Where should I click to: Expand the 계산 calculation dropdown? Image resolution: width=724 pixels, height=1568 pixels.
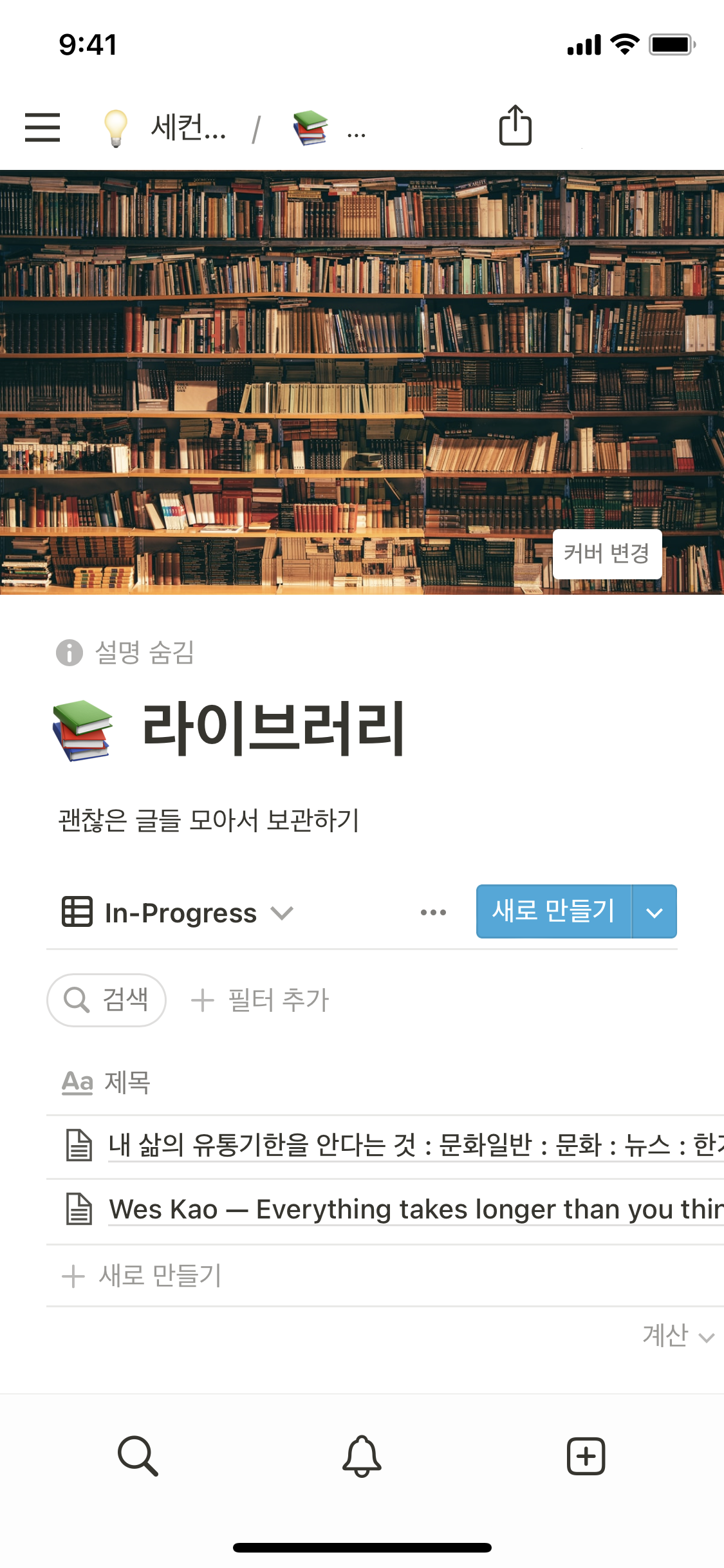pos(678,1336)
